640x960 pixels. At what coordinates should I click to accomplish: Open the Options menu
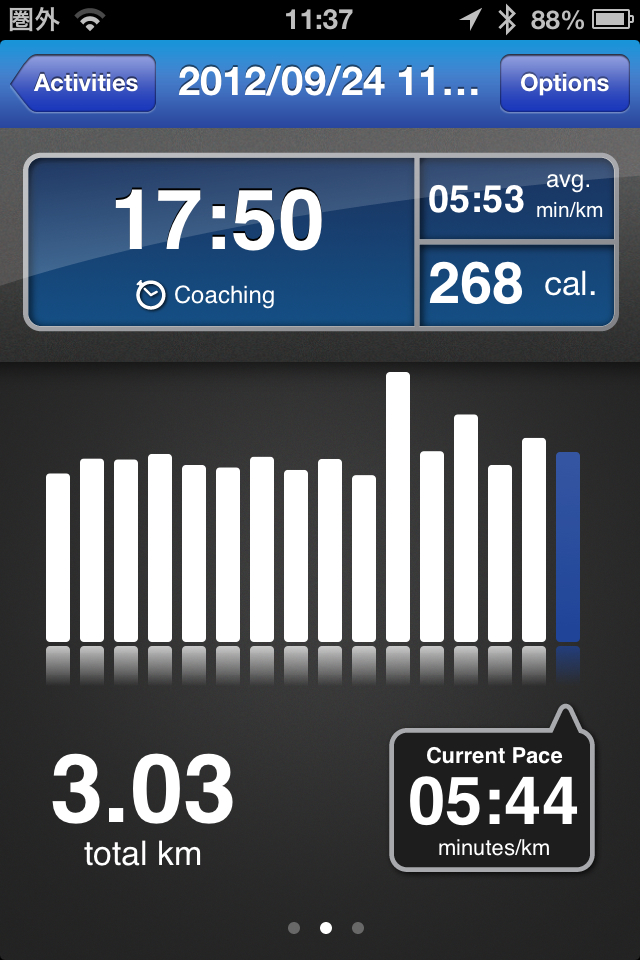(564, 83)
